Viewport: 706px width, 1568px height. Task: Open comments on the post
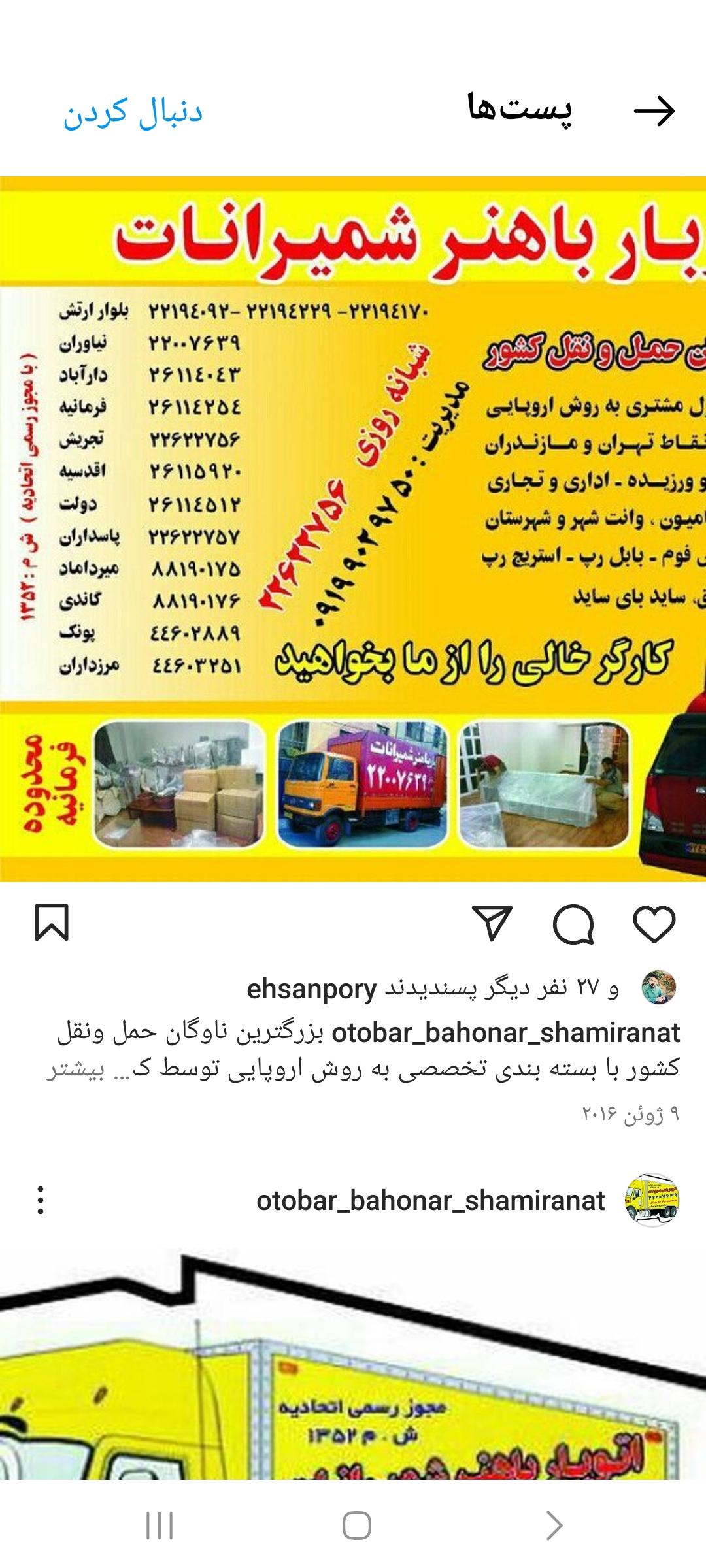tap(573, 924)
